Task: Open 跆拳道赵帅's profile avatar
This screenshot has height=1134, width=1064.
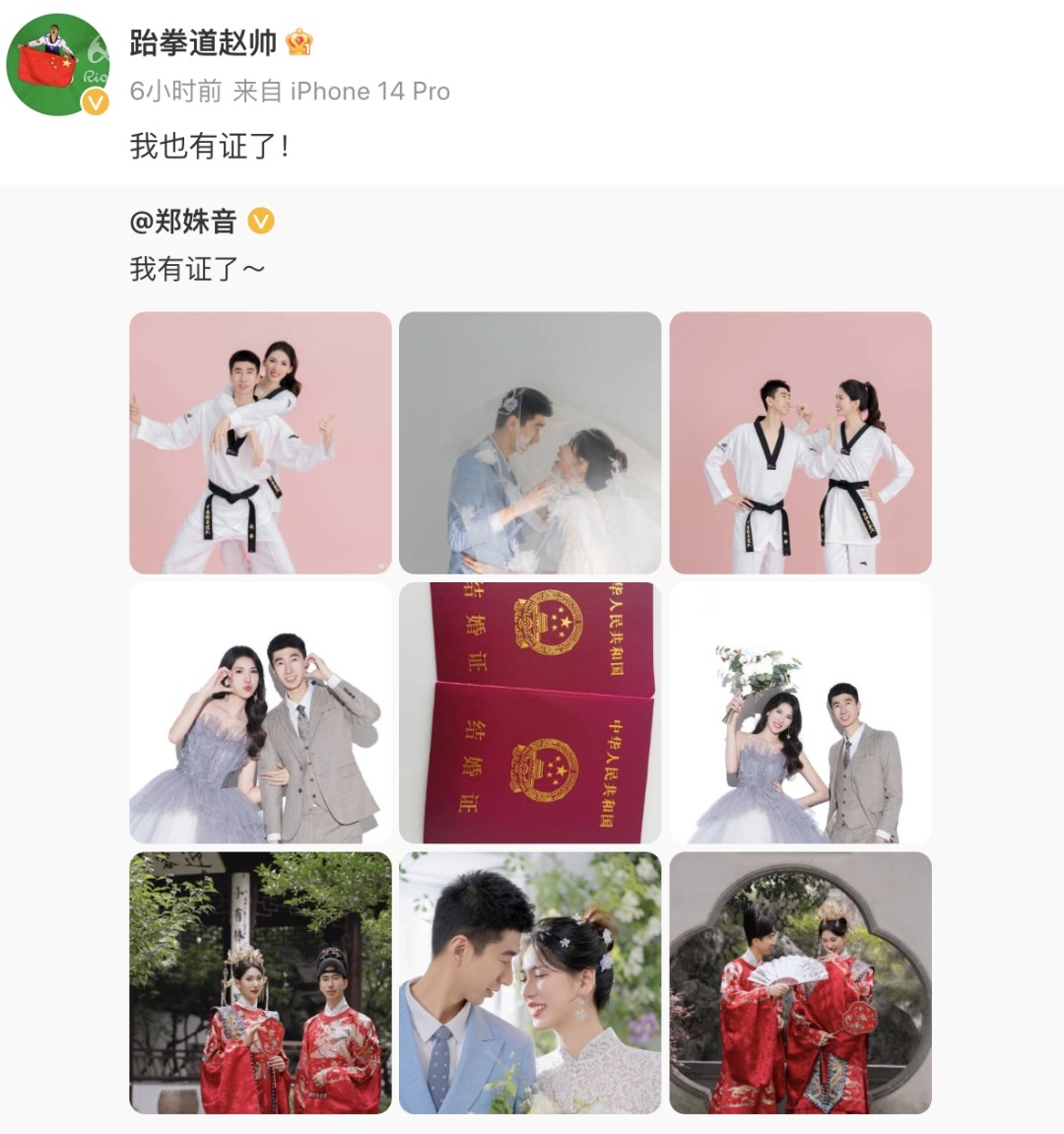Action: 58,65
